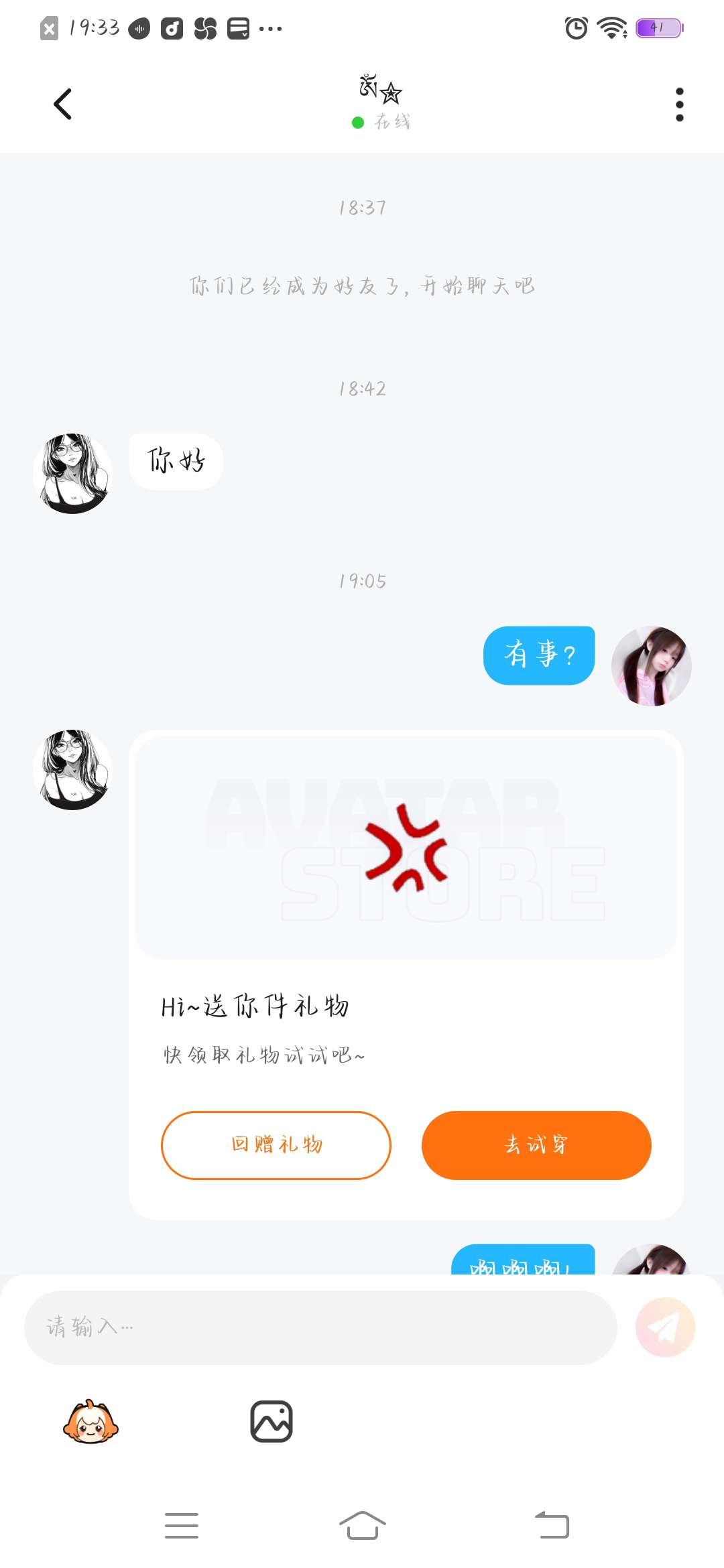The image size is (724, 1568).
Task: Go back from the chat screen
Action: pos(62,104)
